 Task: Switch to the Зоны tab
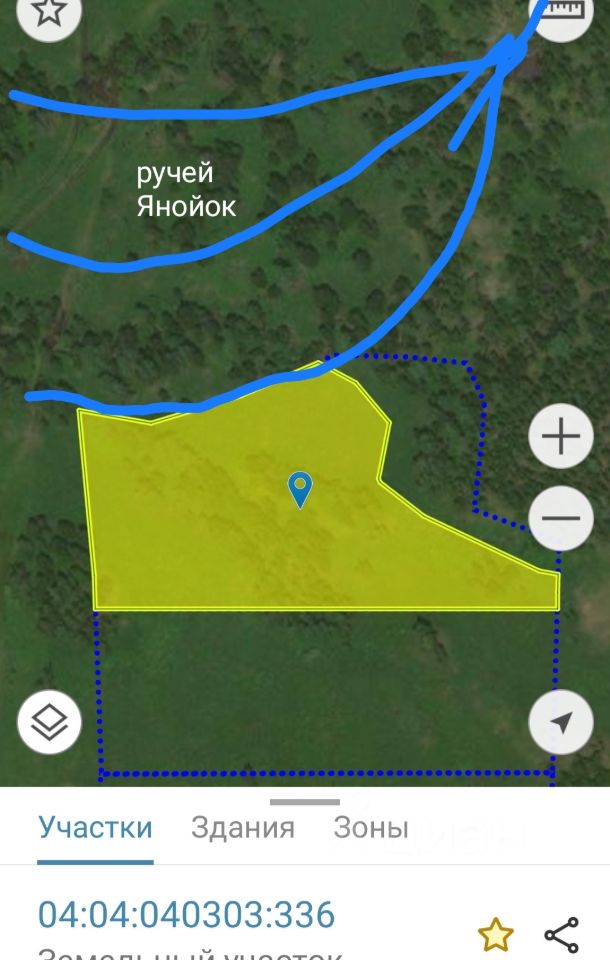tap(371, 828)
